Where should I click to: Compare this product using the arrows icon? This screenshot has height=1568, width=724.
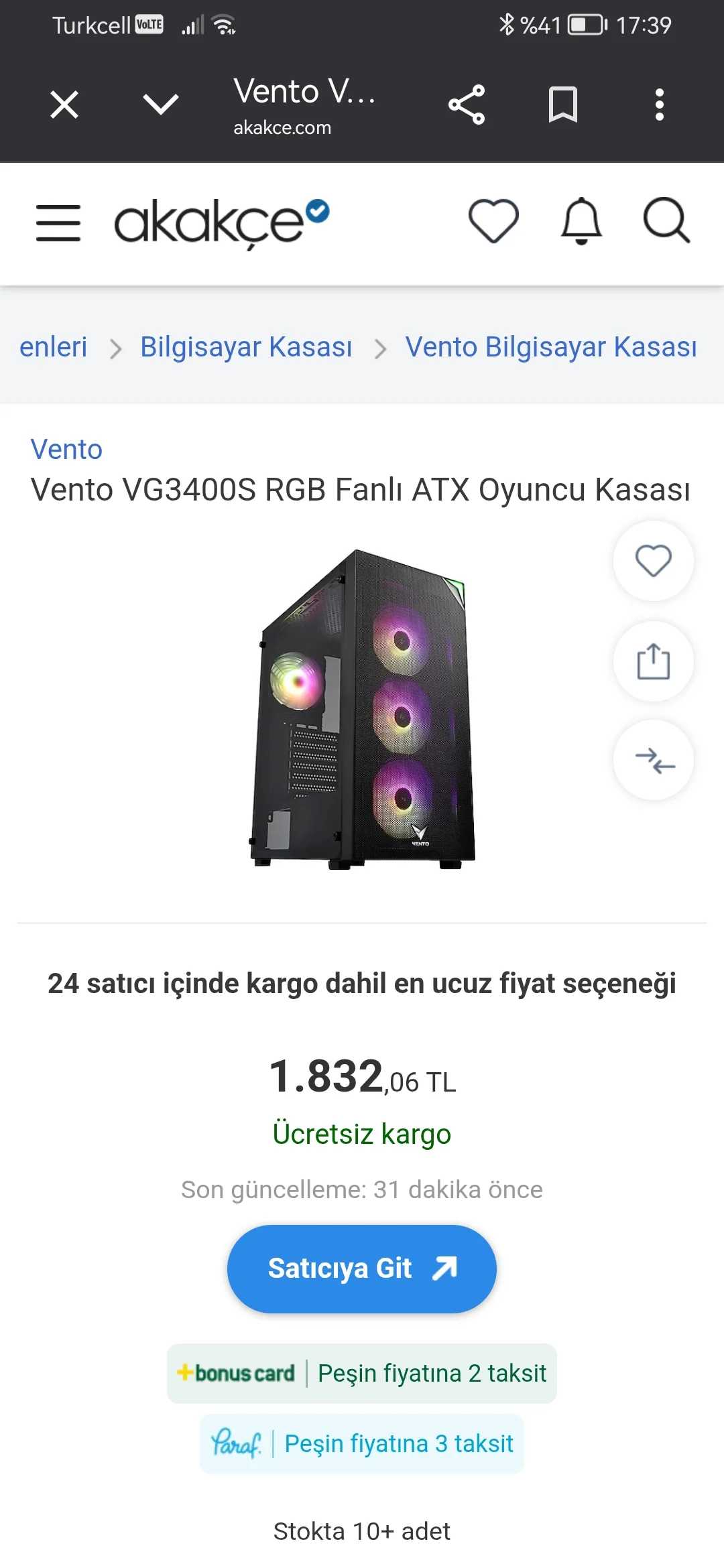pos(654,761)
